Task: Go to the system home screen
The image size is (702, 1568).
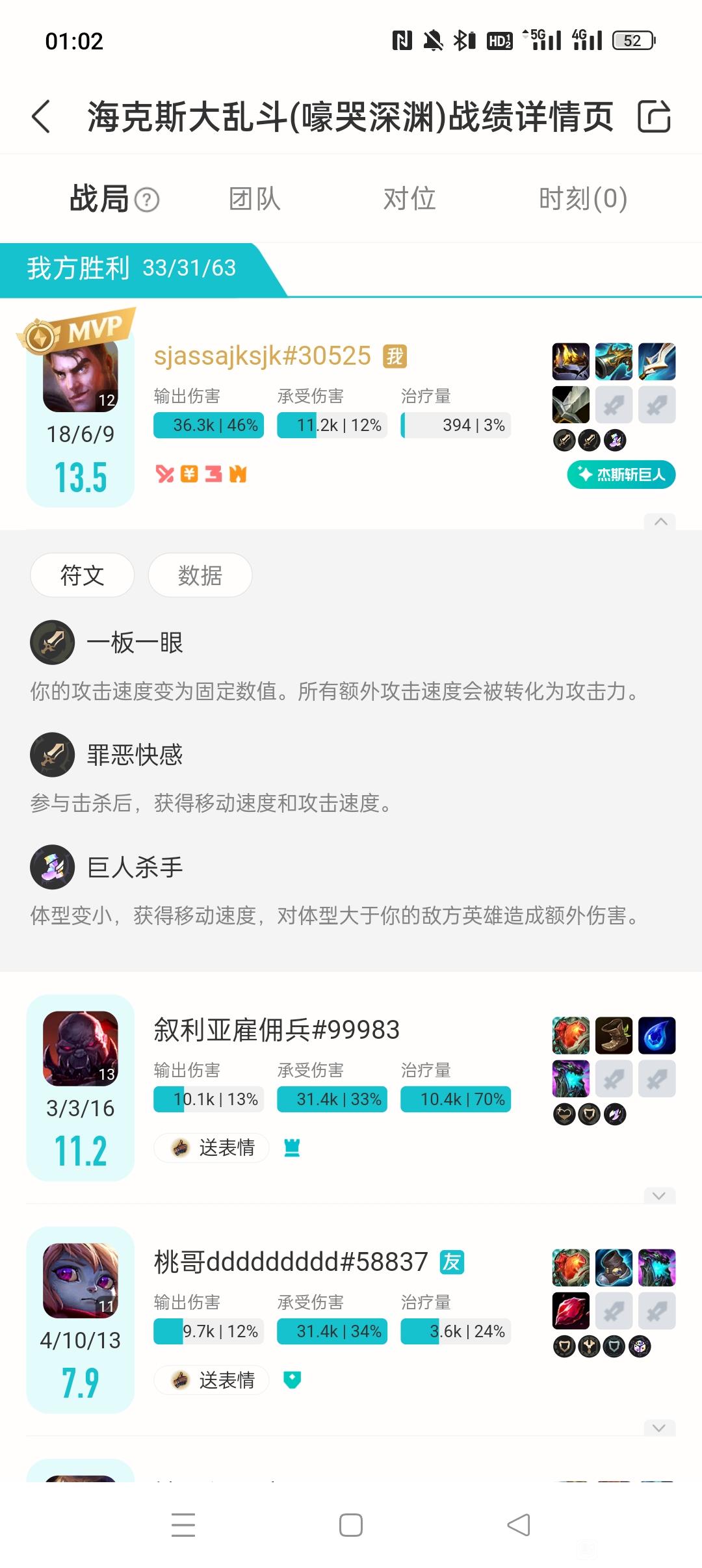Action: [351, 1525]
